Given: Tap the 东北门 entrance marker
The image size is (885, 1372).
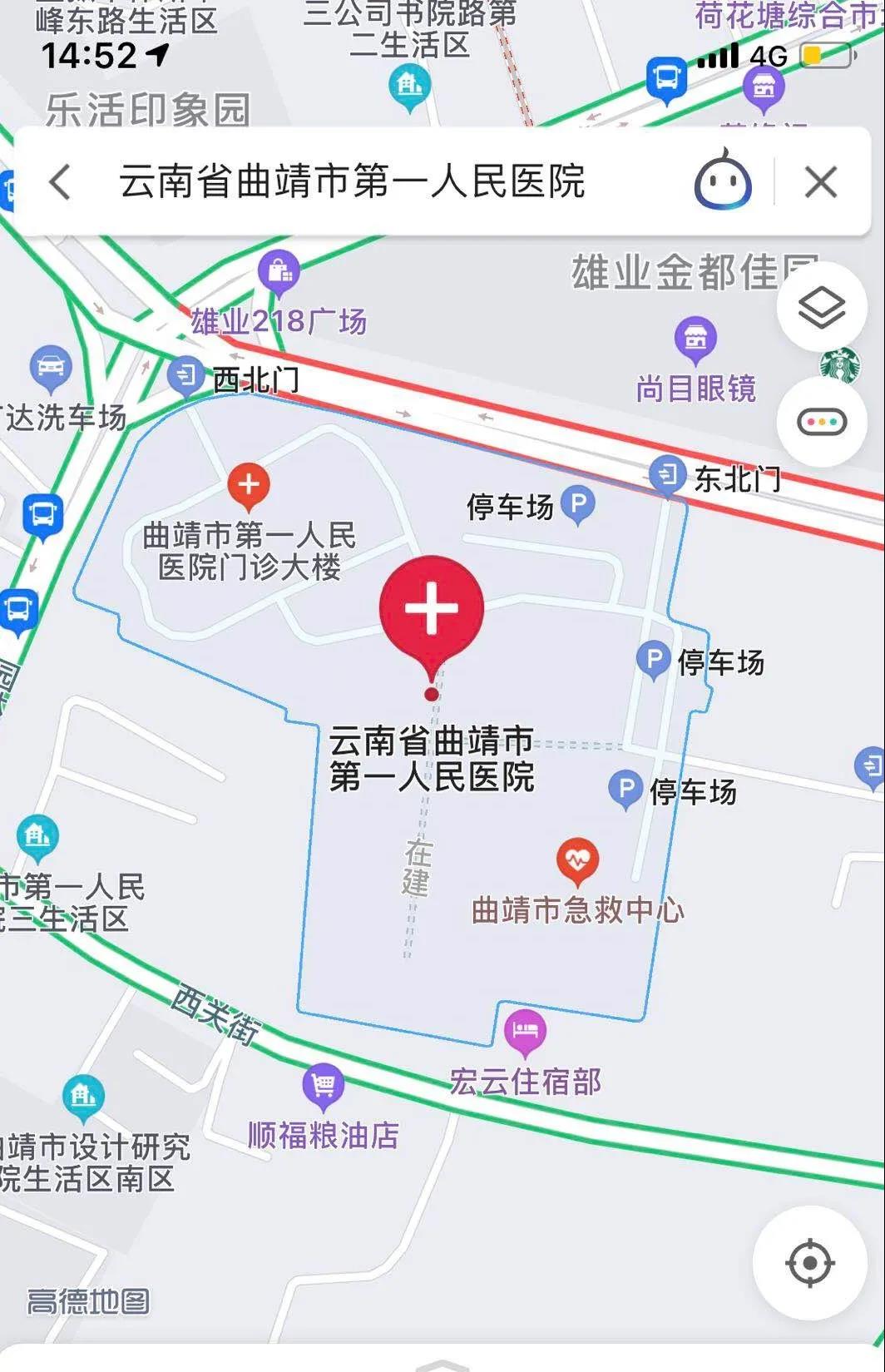Looking at the screenshot, I should click(667, 475).
